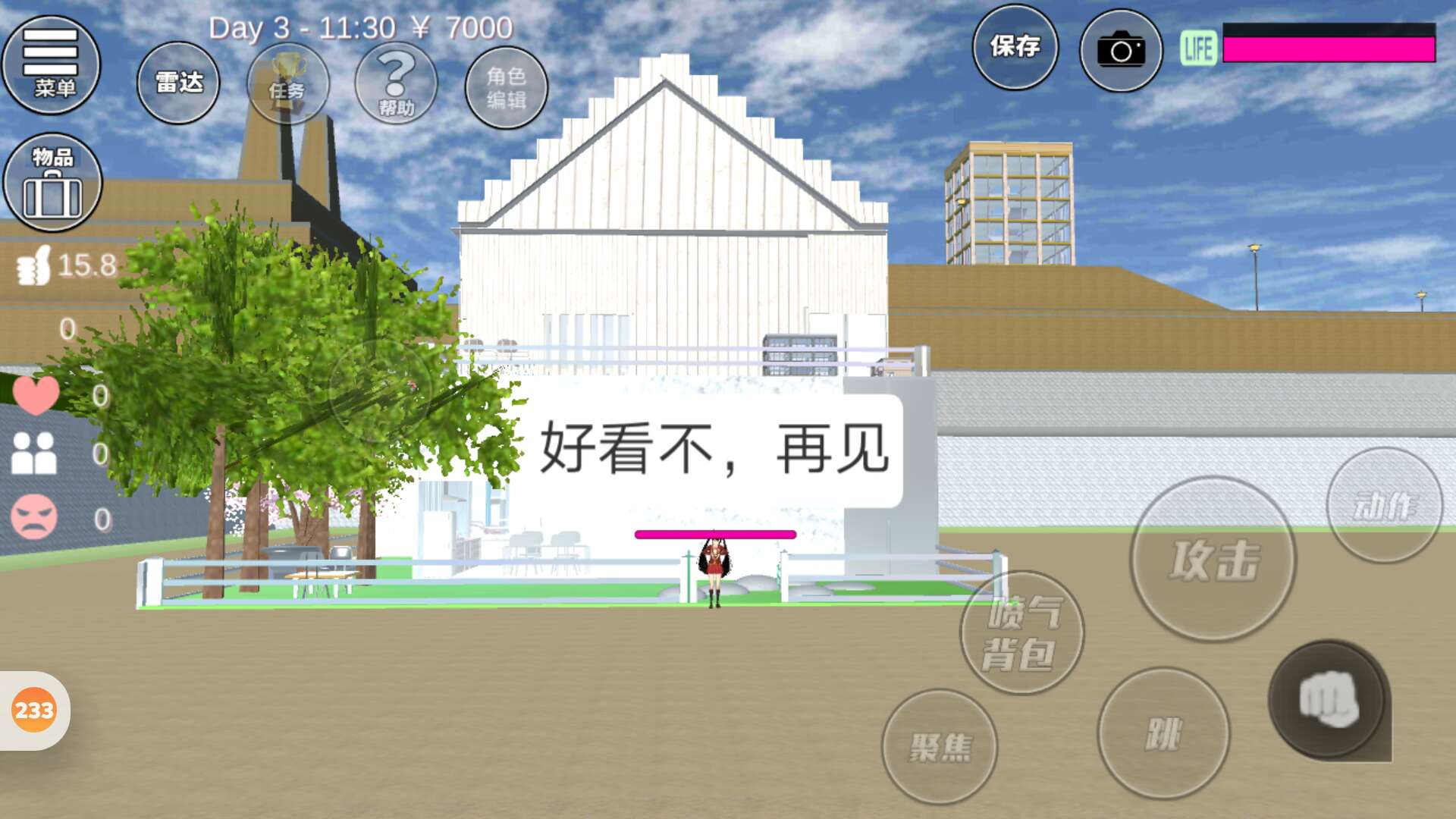1456x819 pixels.
Task: Tap the 聚焦 focus button
Action: pyautogui.click(x=940, y=746)
